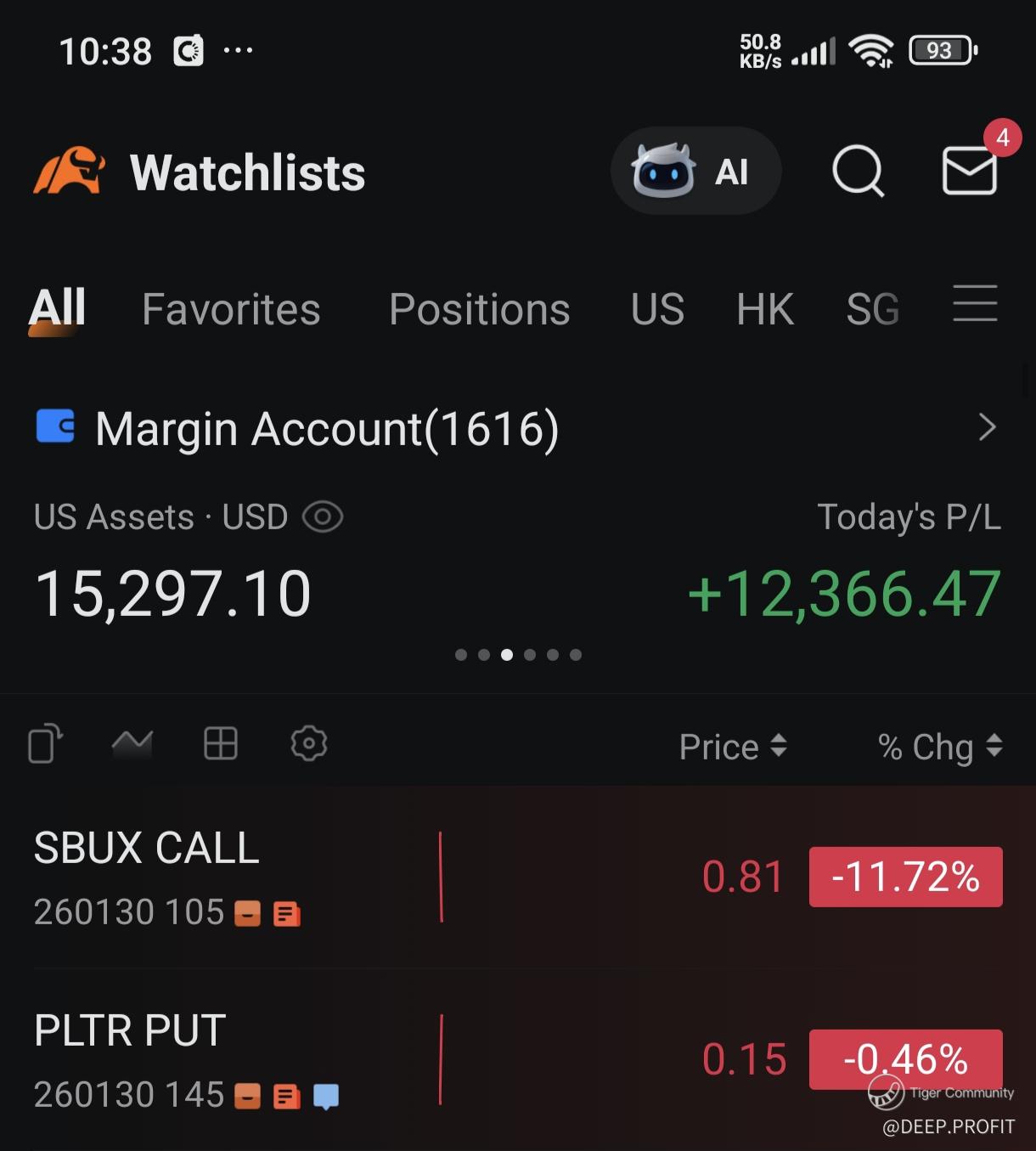This screenshot has height=1151, width=1036.
Task: Open the PLTR PUT option
Action: point(130,1059)
